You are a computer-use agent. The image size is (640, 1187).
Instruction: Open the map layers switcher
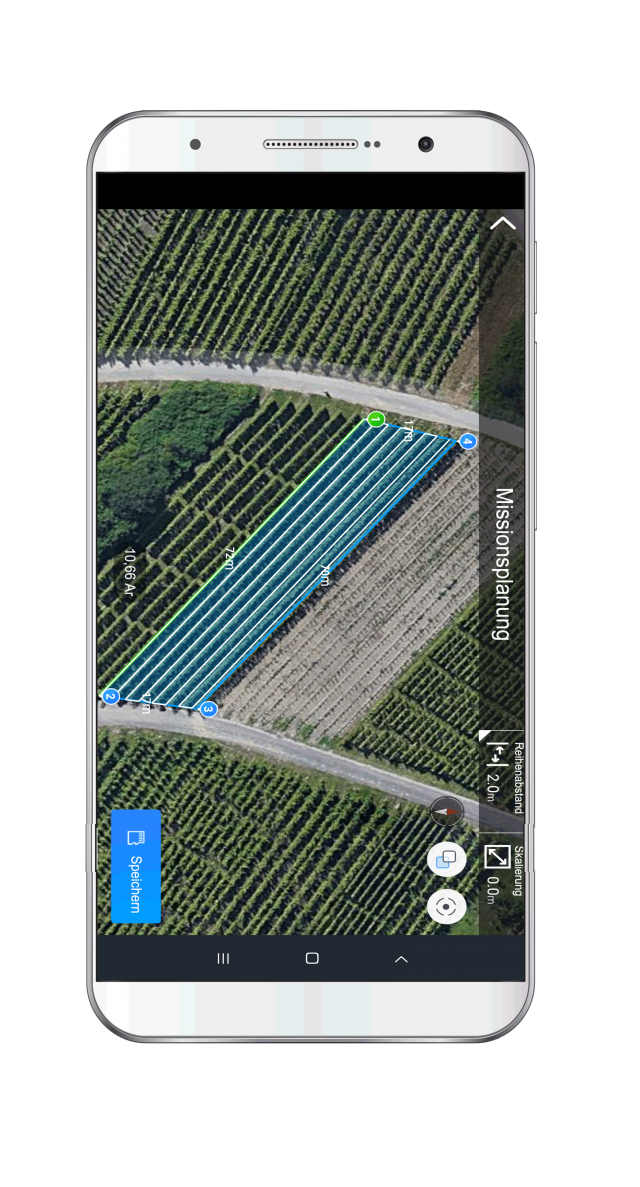point(446,859)
